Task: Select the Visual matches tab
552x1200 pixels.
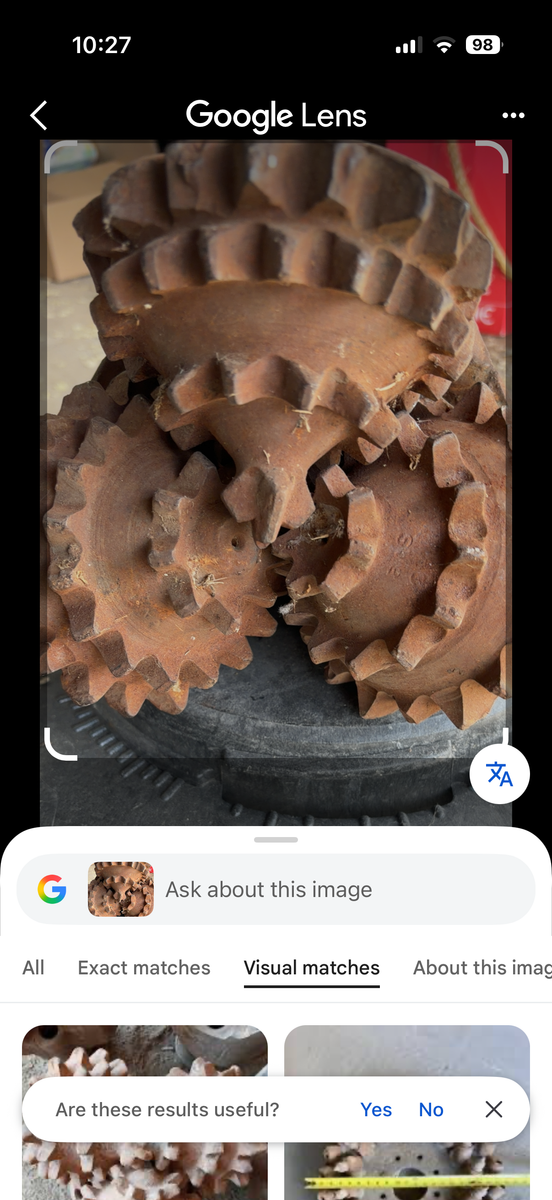Action: coord(312,968)
